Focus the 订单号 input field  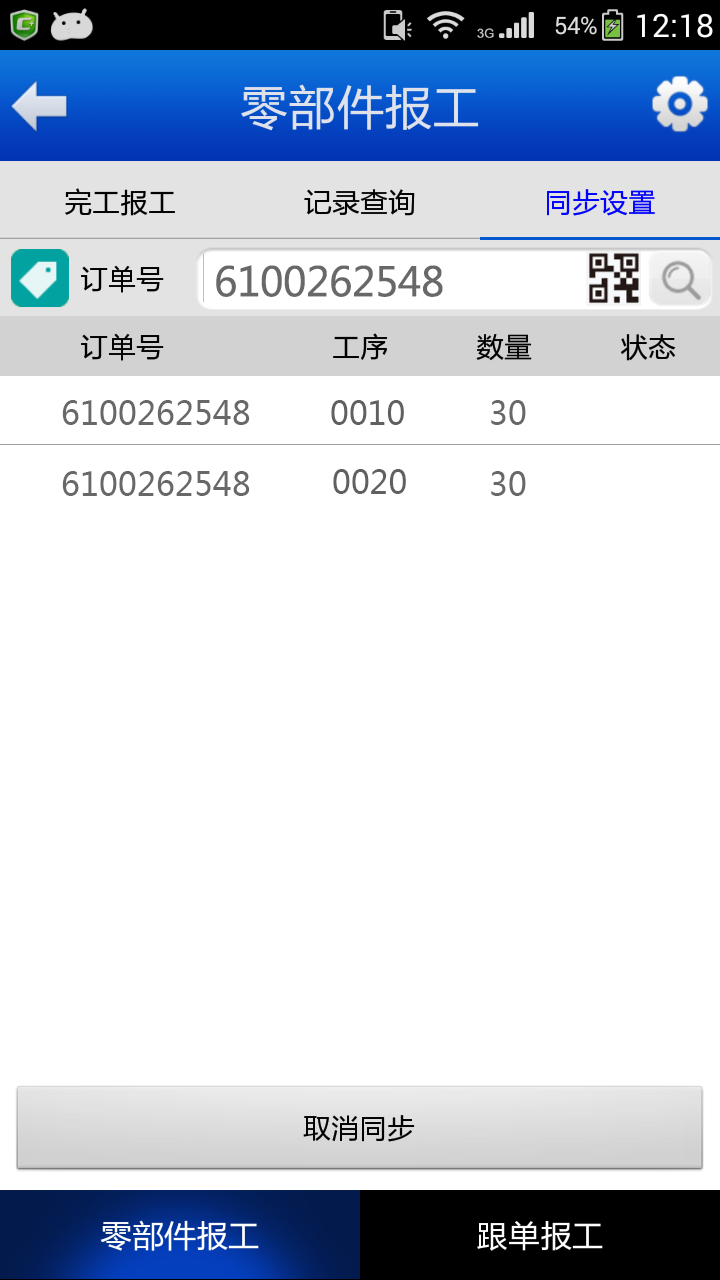pos(390,281)
